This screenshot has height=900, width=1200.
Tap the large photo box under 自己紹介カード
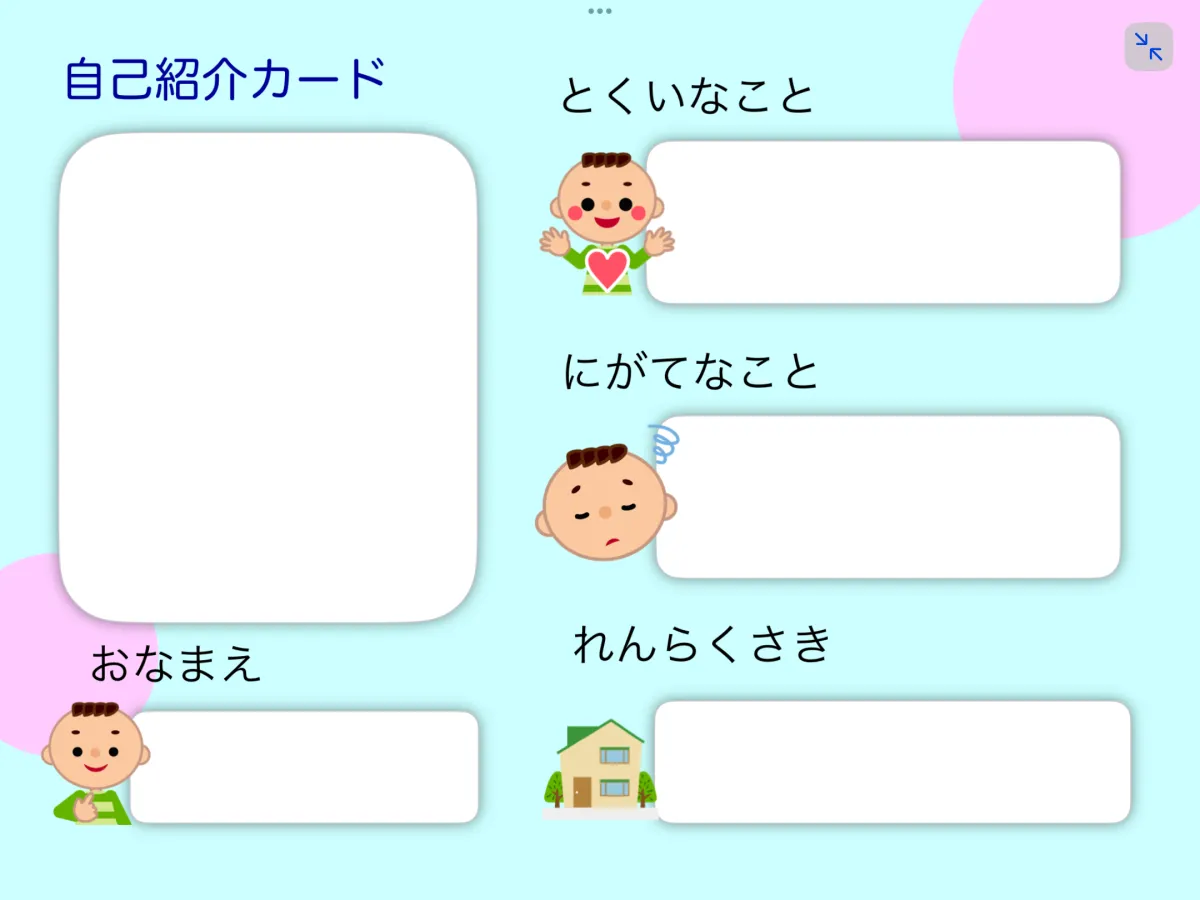(x=268, y=378)
